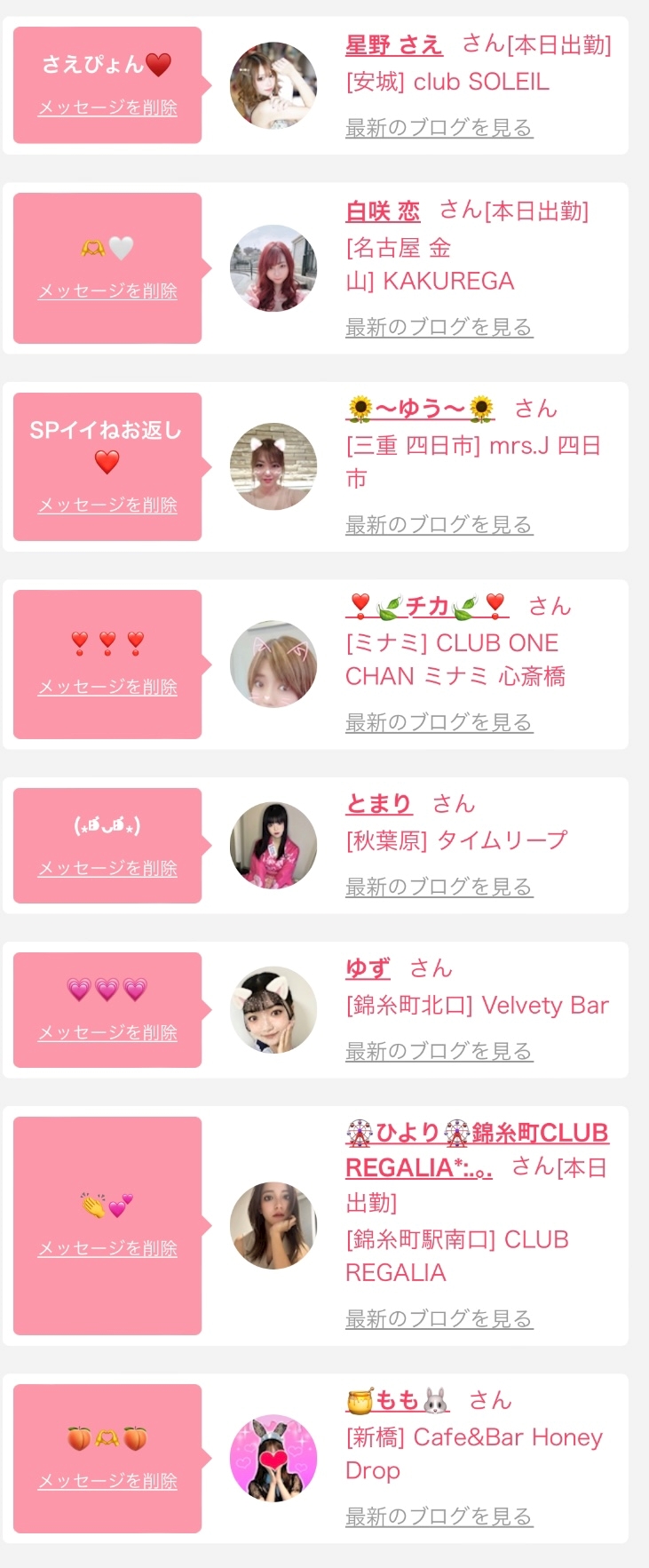Open とまり's profile name link
The width and height of the screenshot is (649, 1568).
[379, 804]
